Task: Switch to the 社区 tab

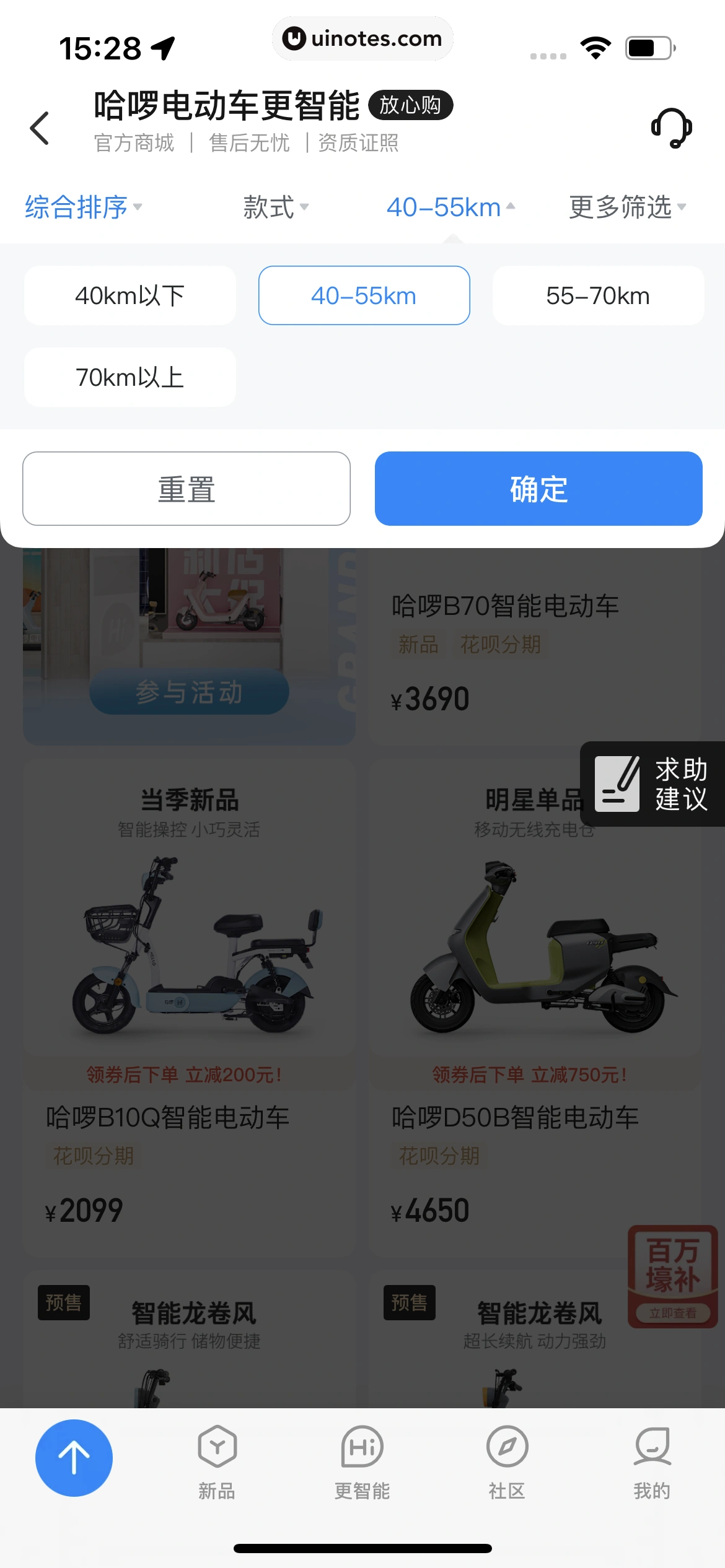Action: (x=507, y=1463)
